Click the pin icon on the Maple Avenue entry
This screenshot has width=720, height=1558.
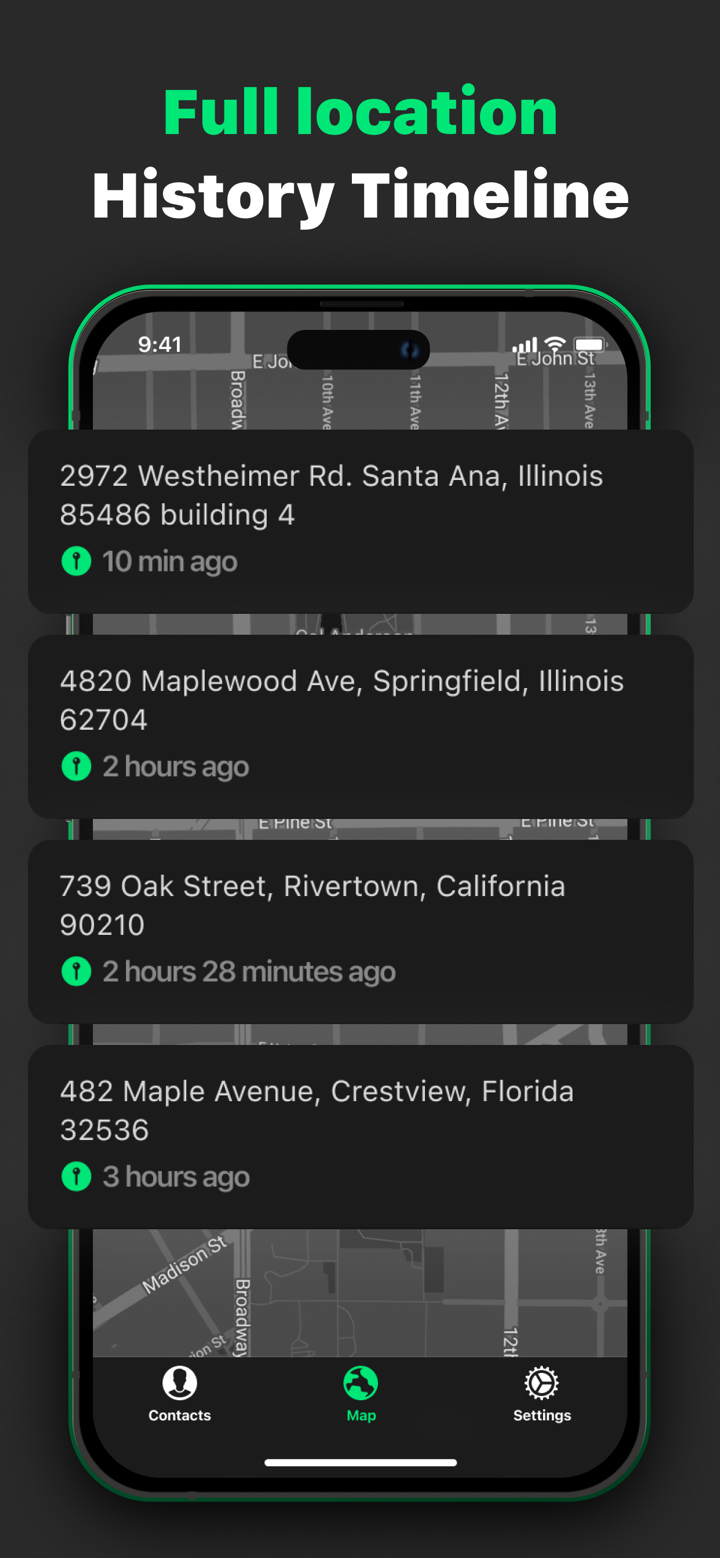tap(76, 1176)
